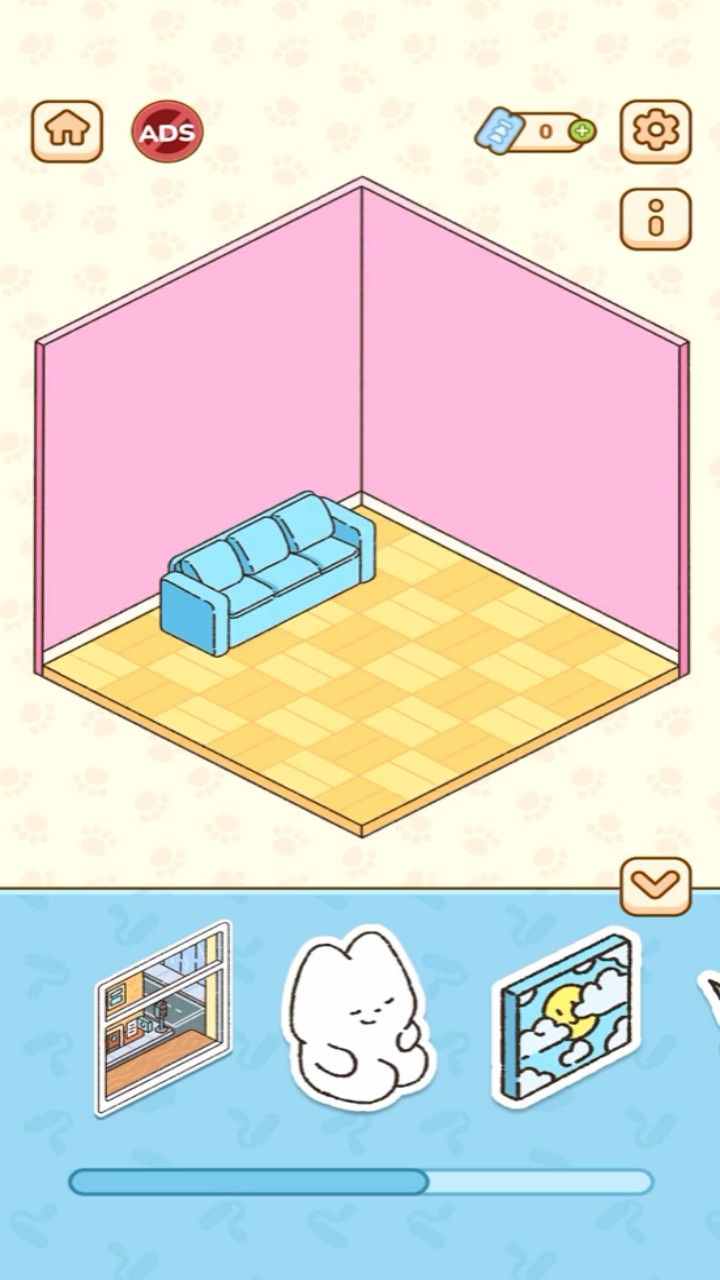Tap the sticker tray scrollbar

click(360, 1182)
